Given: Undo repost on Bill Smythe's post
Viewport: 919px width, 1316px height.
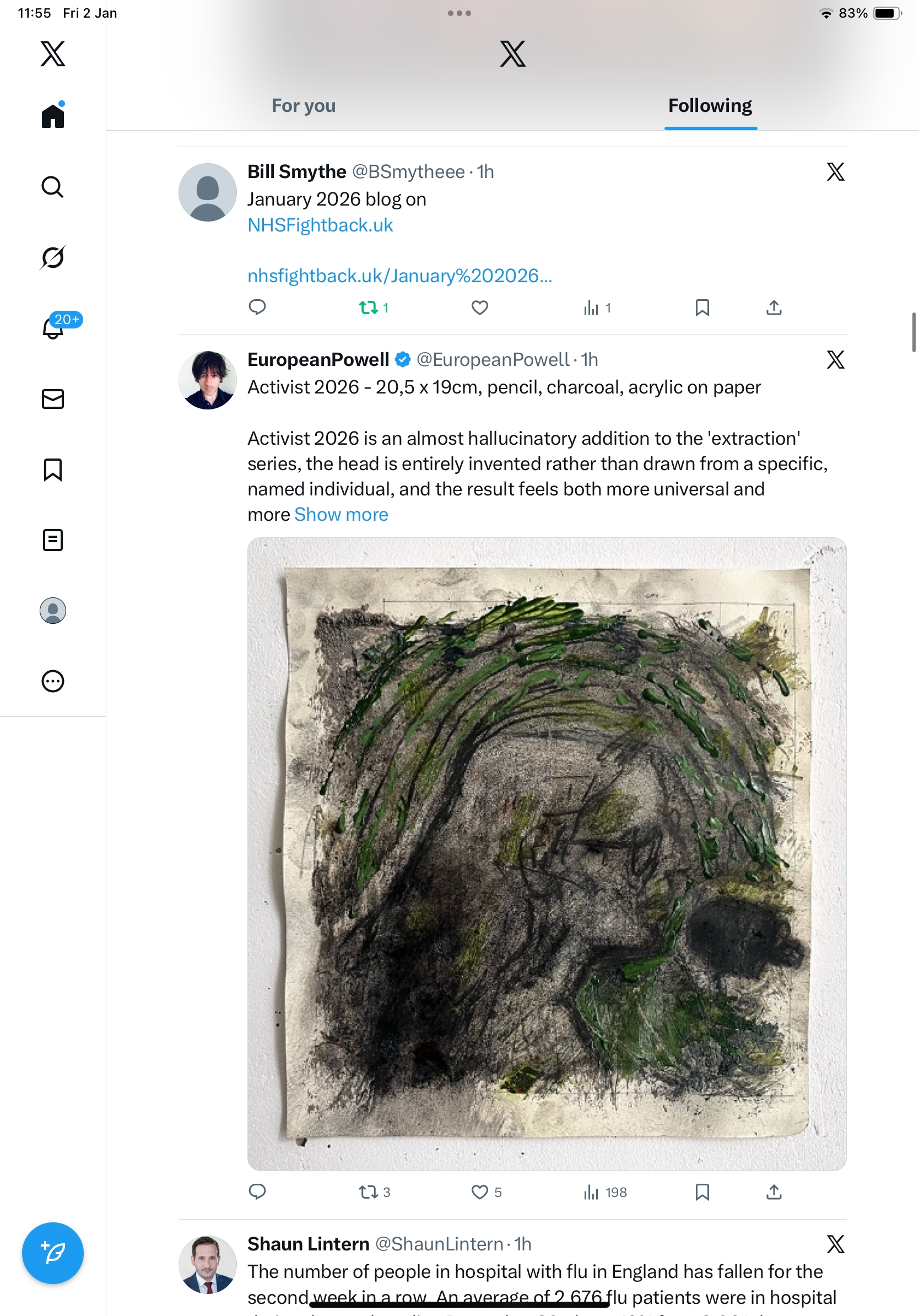Looking at the screenshot, I should point(369,308).
